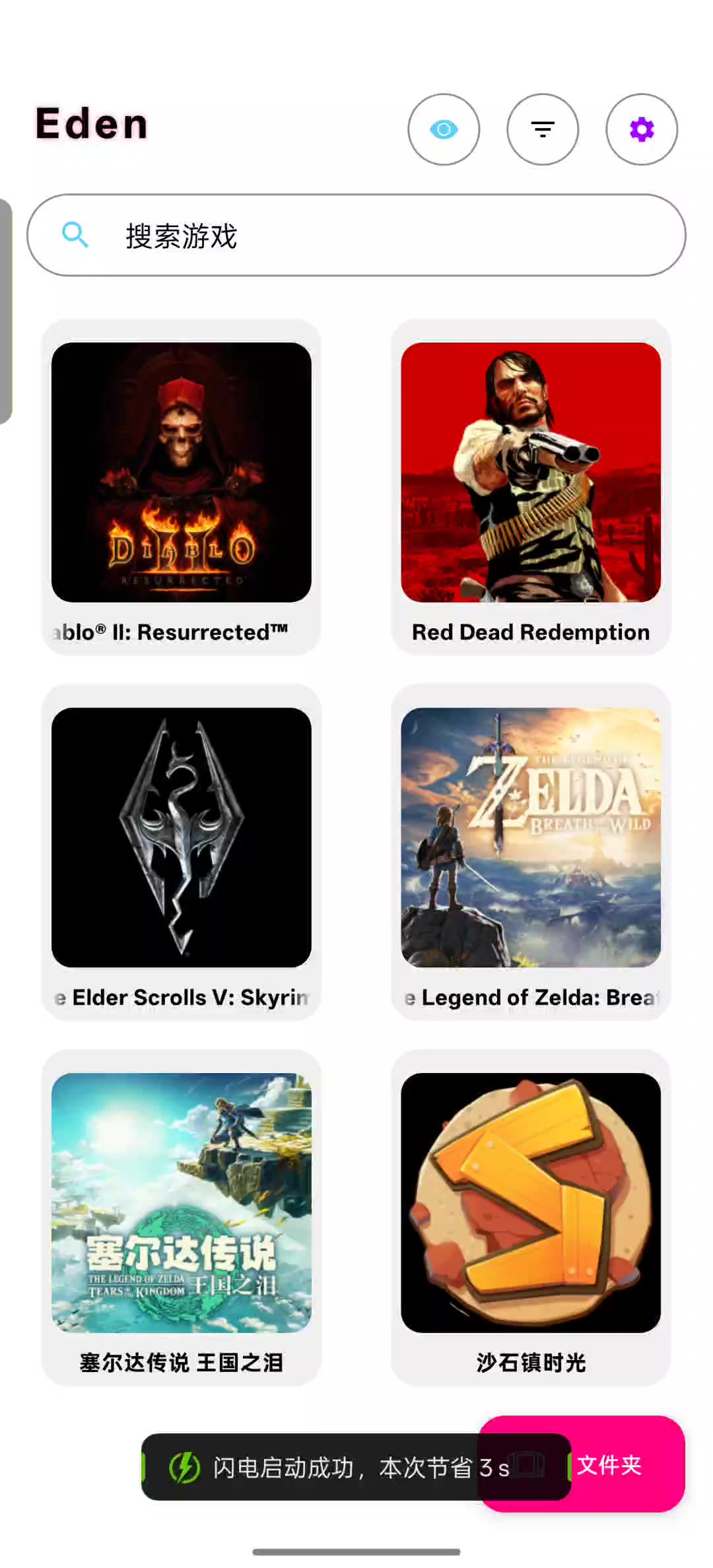Image resolution: width=713 pixels, height=1568 pixels.
Task: Open the filter and sort options
Action: point(543,129)
